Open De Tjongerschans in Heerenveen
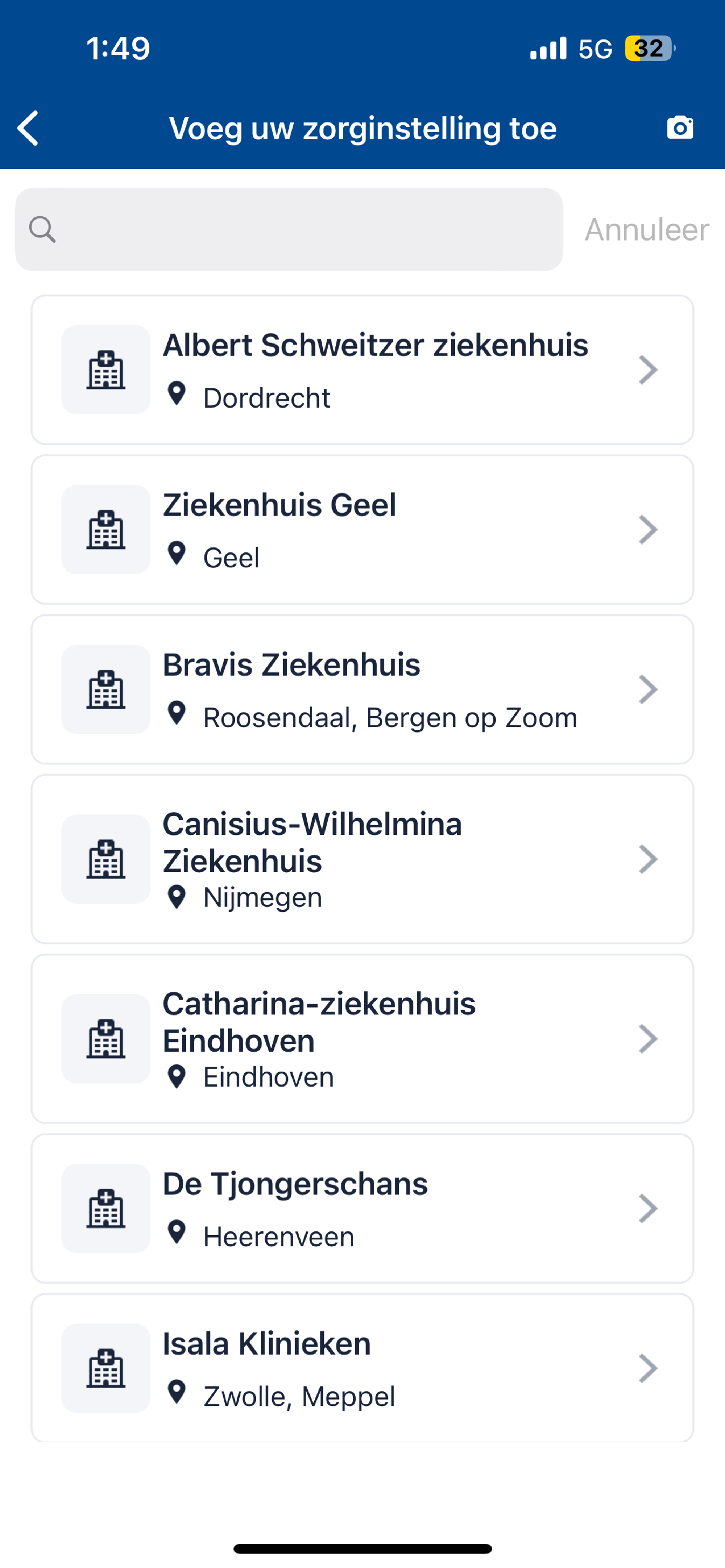This screenshot has height=1568, width=725. pos(362,1208)
